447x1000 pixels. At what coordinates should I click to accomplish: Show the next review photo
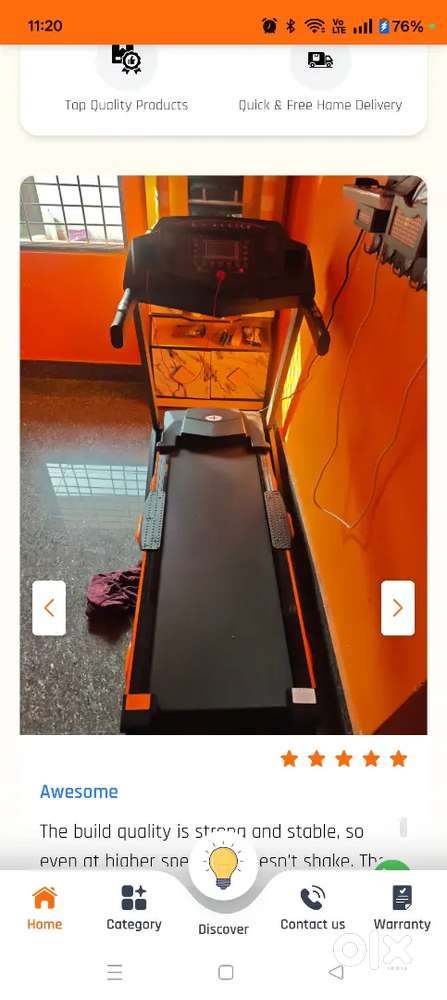point(397,608)
